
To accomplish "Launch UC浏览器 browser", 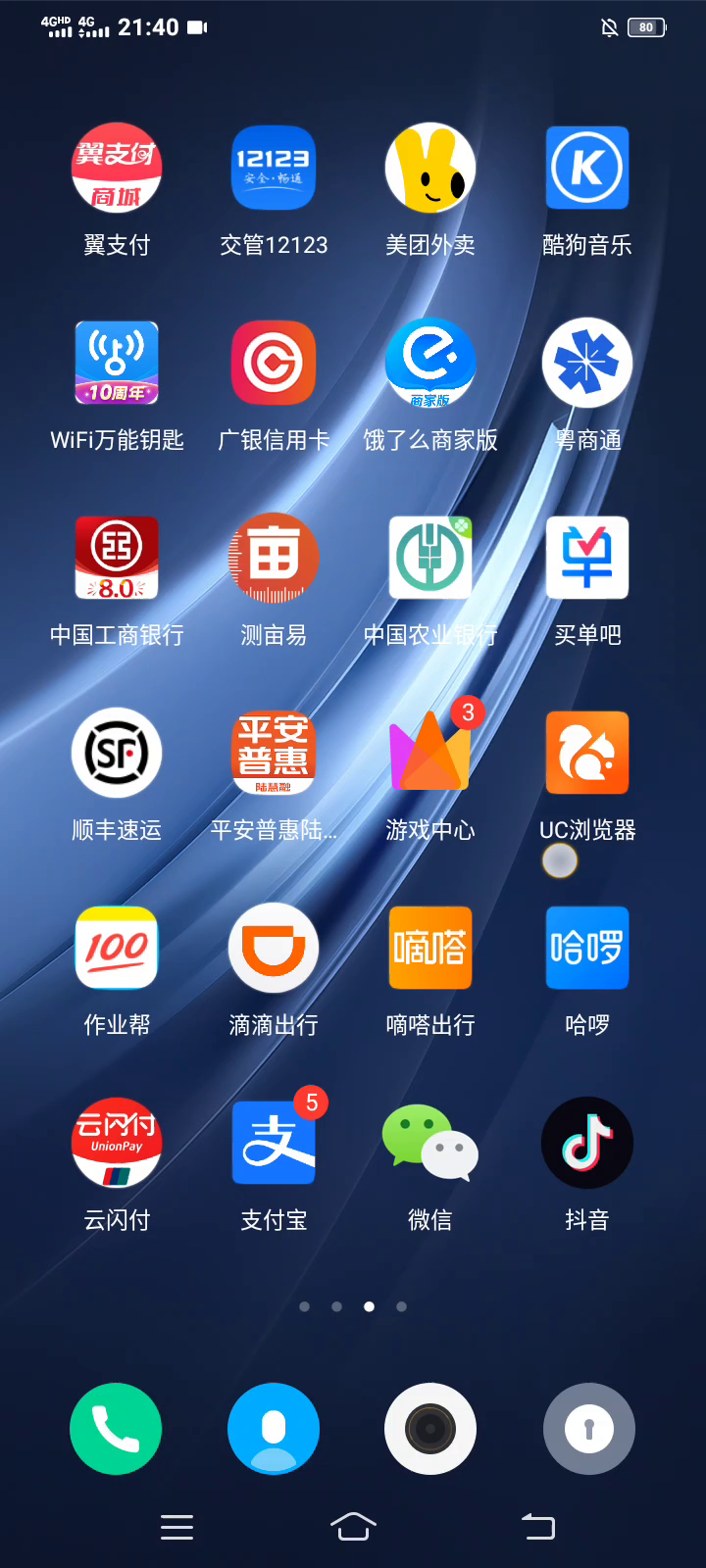I will tap(587, 753).
